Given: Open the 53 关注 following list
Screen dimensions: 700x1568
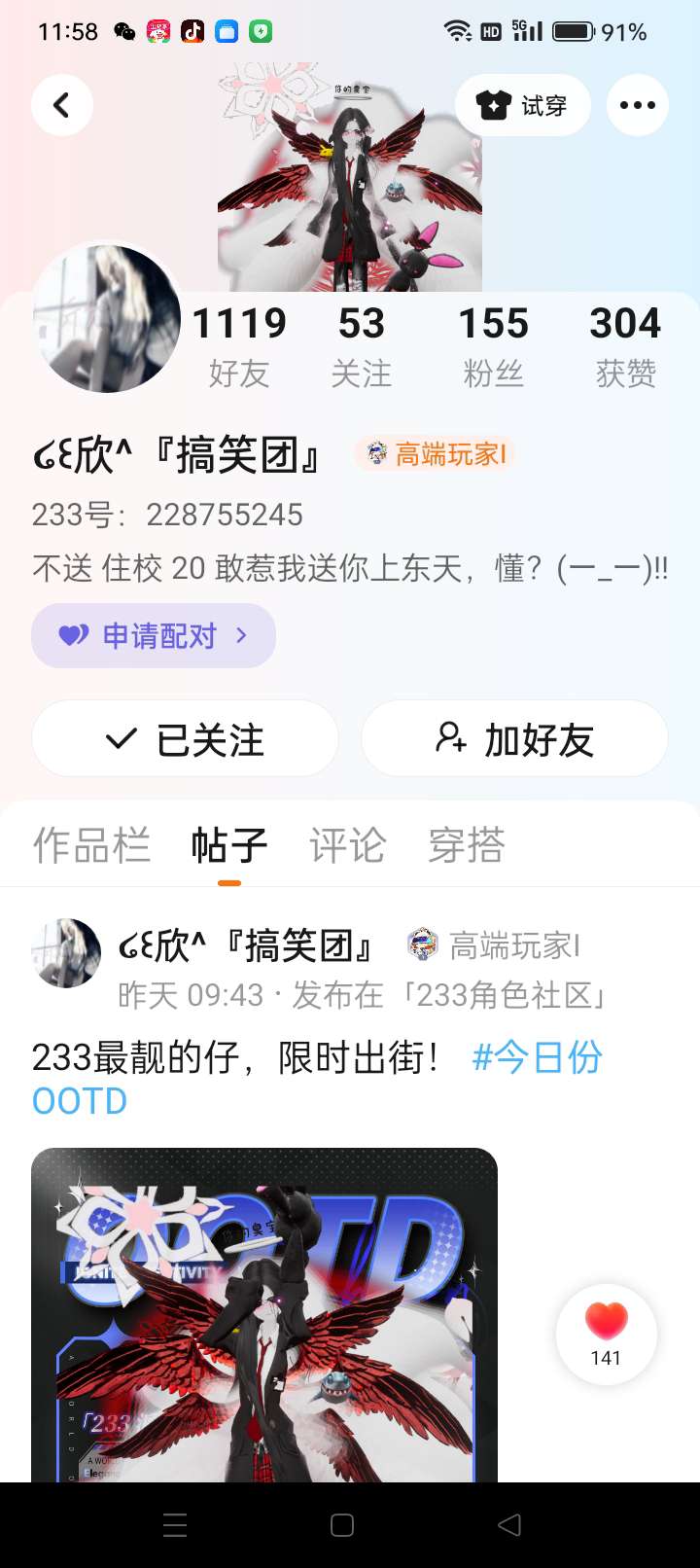Looking at the screenshot, I should [362, 346].
